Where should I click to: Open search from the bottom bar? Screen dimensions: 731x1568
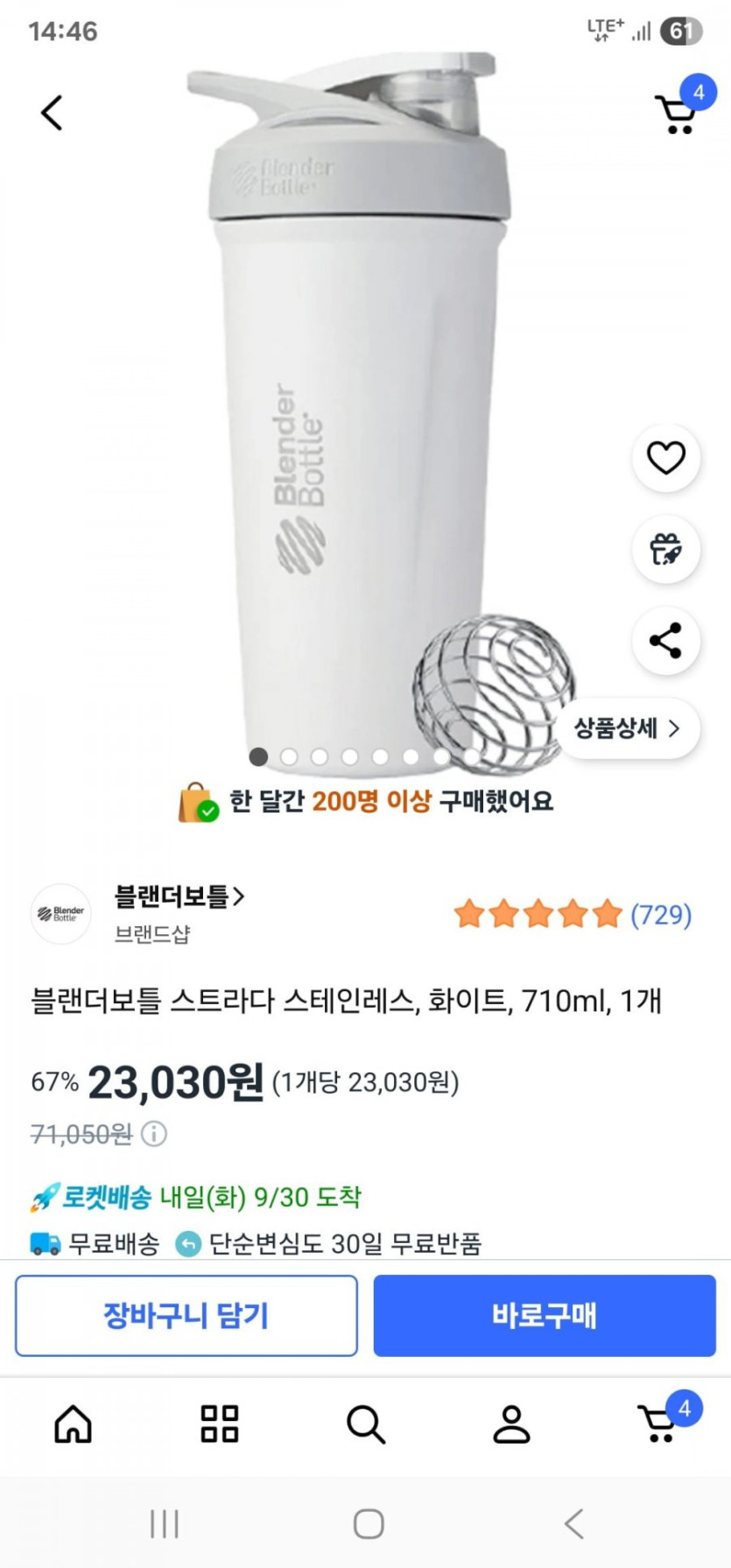(x=366, y=1424)
